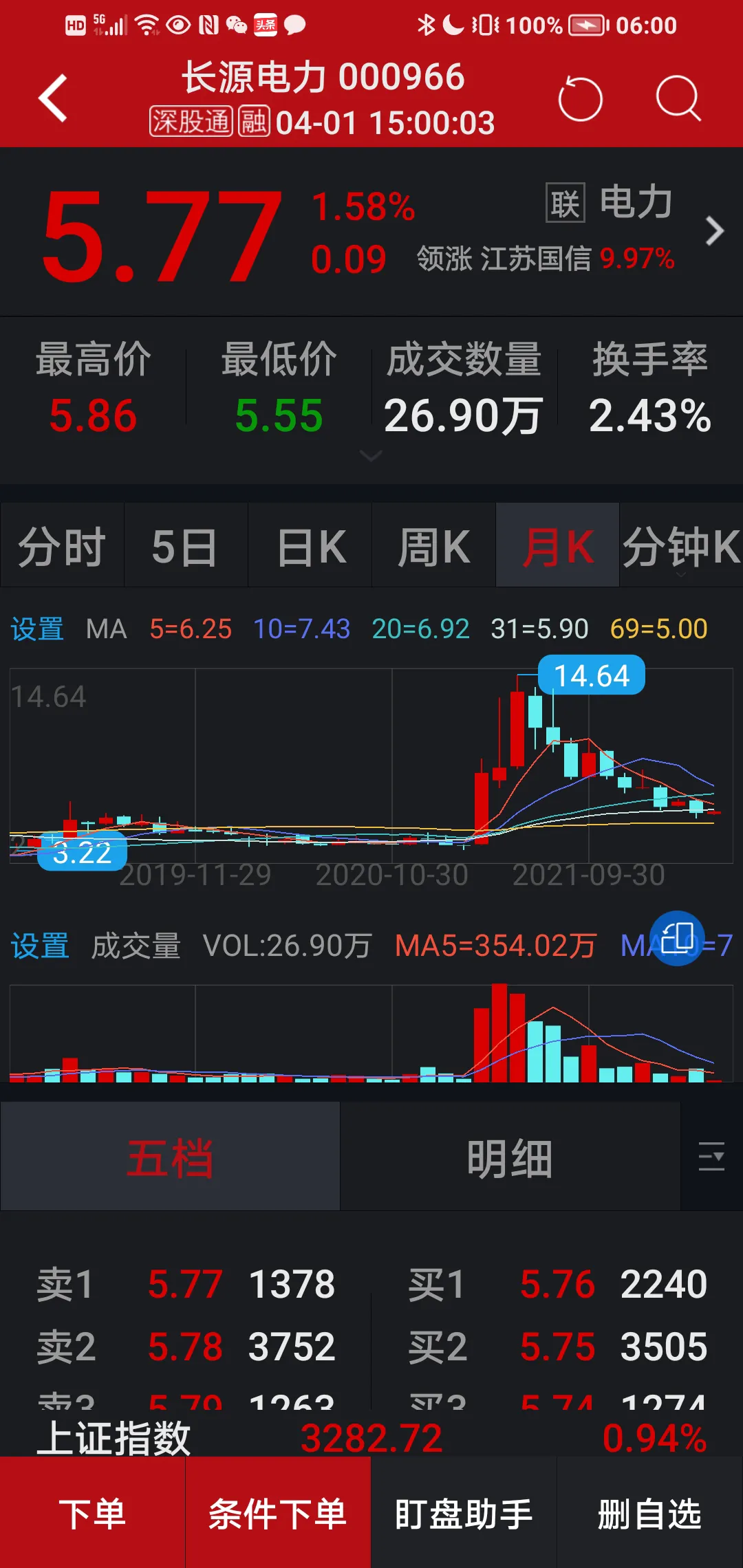Select the 日K chart tab
This screenshot has width=743, height=1568.
click(310, 547)
